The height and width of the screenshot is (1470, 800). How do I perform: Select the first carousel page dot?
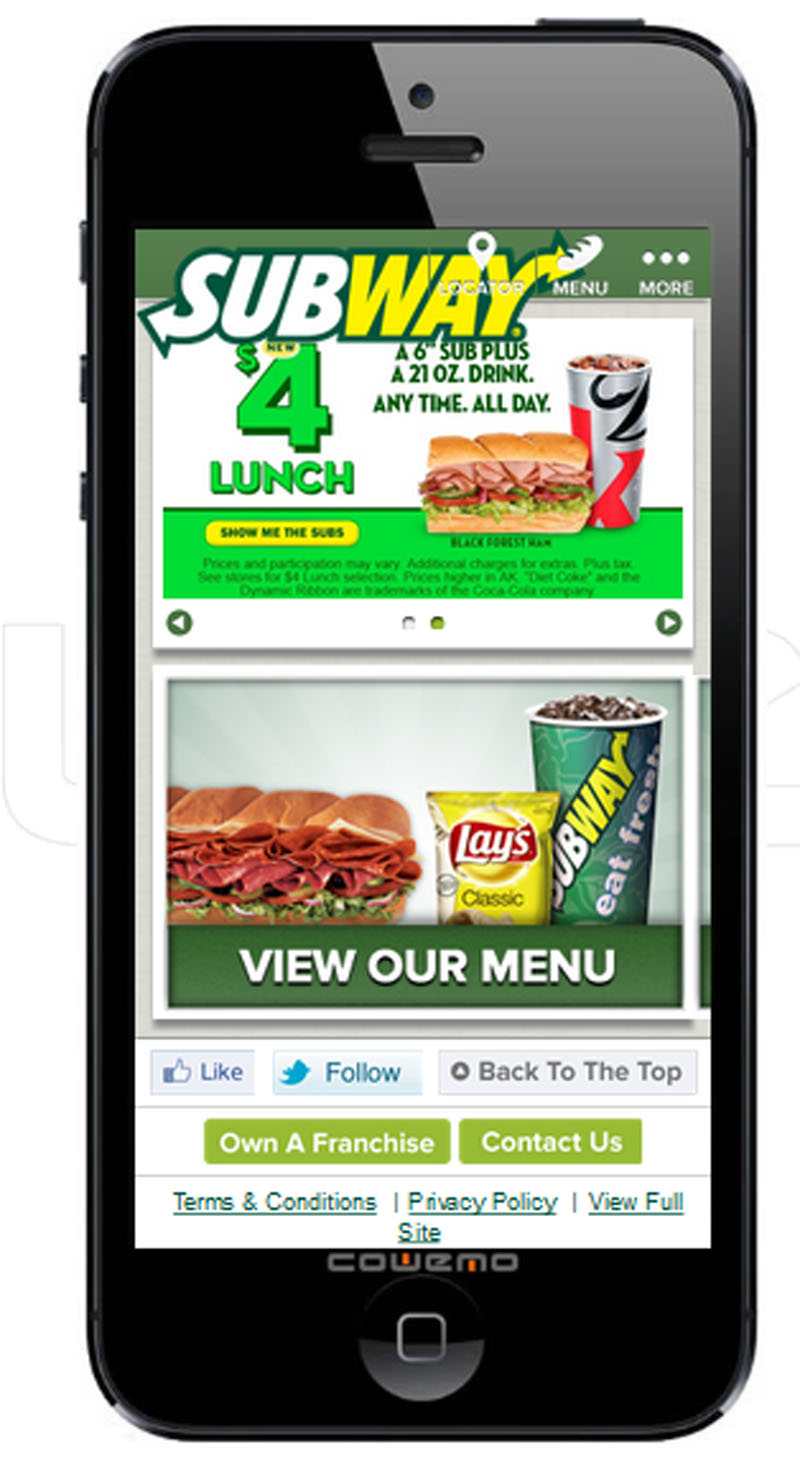(x=408, y=623)
